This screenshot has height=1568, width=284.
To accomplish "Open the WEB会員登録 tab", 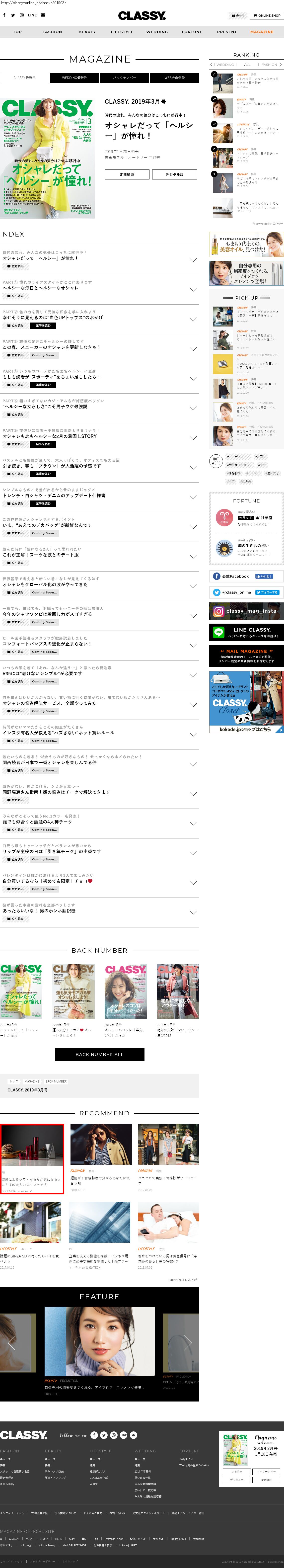I will (175, 78).
